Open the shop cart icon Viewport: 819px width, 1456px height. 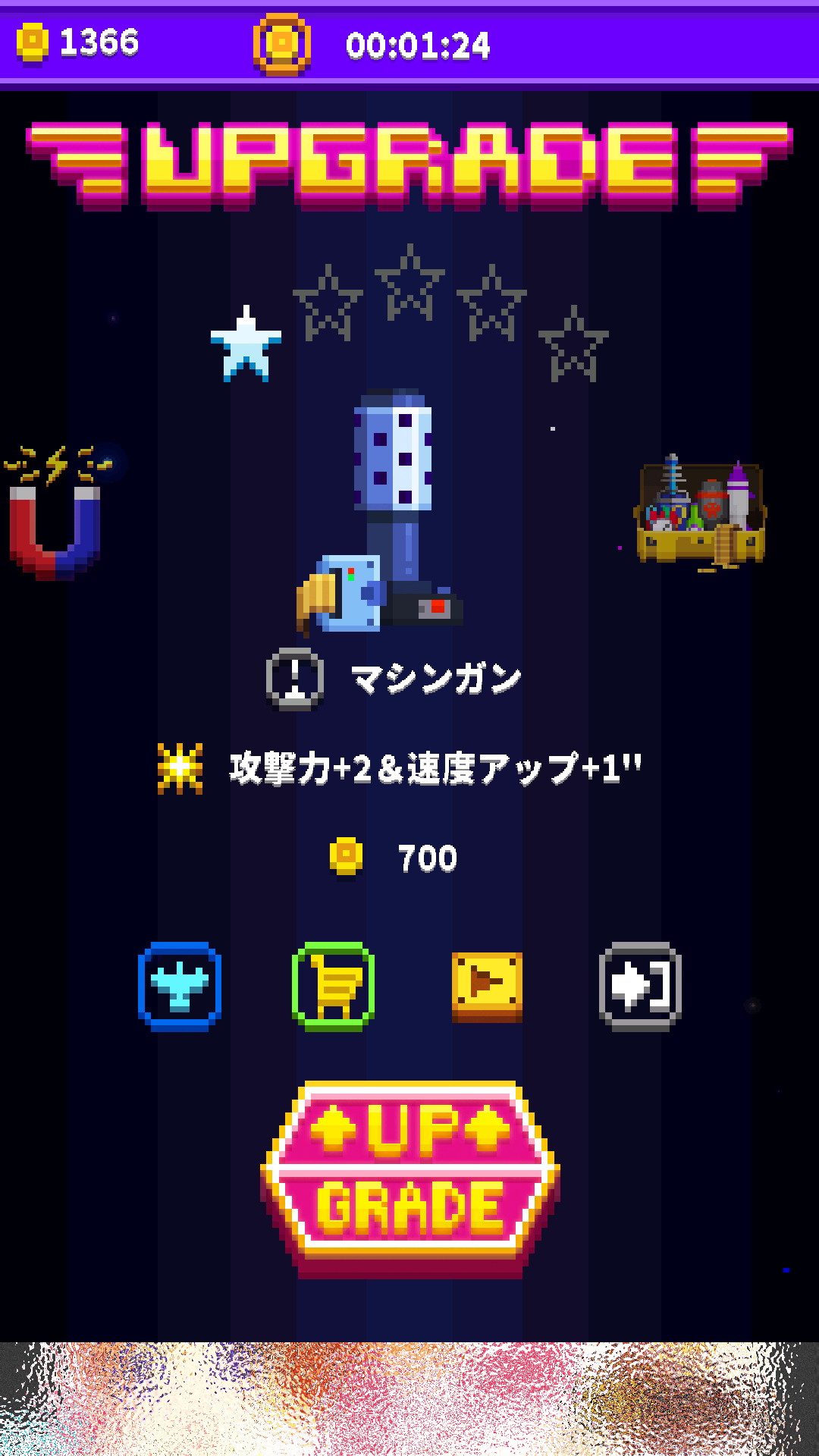[334, 987]
